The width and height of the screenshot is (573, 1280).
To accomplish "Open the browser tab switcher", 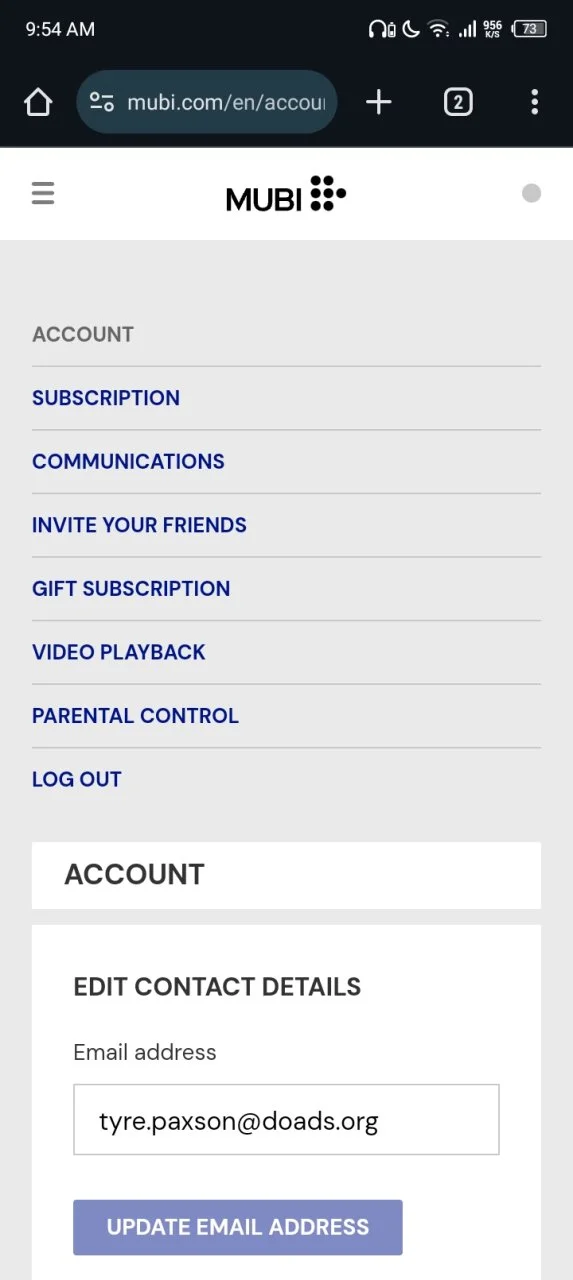I will [458, 102].
